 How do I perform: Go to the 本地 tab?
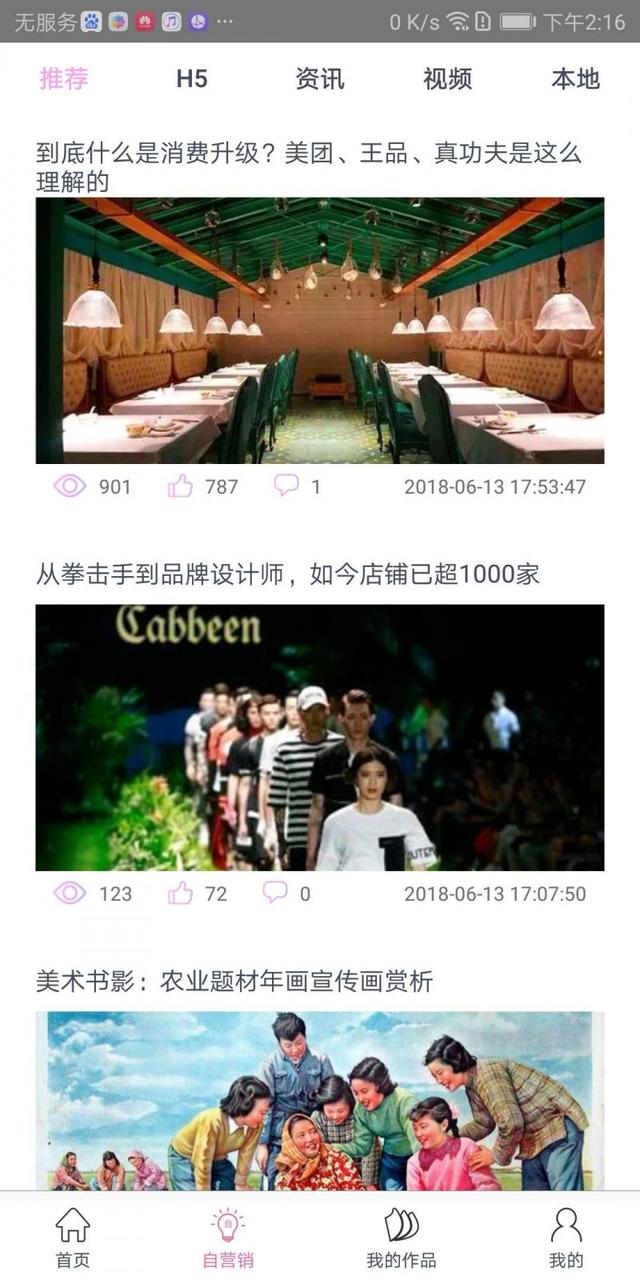coord(575,80)
